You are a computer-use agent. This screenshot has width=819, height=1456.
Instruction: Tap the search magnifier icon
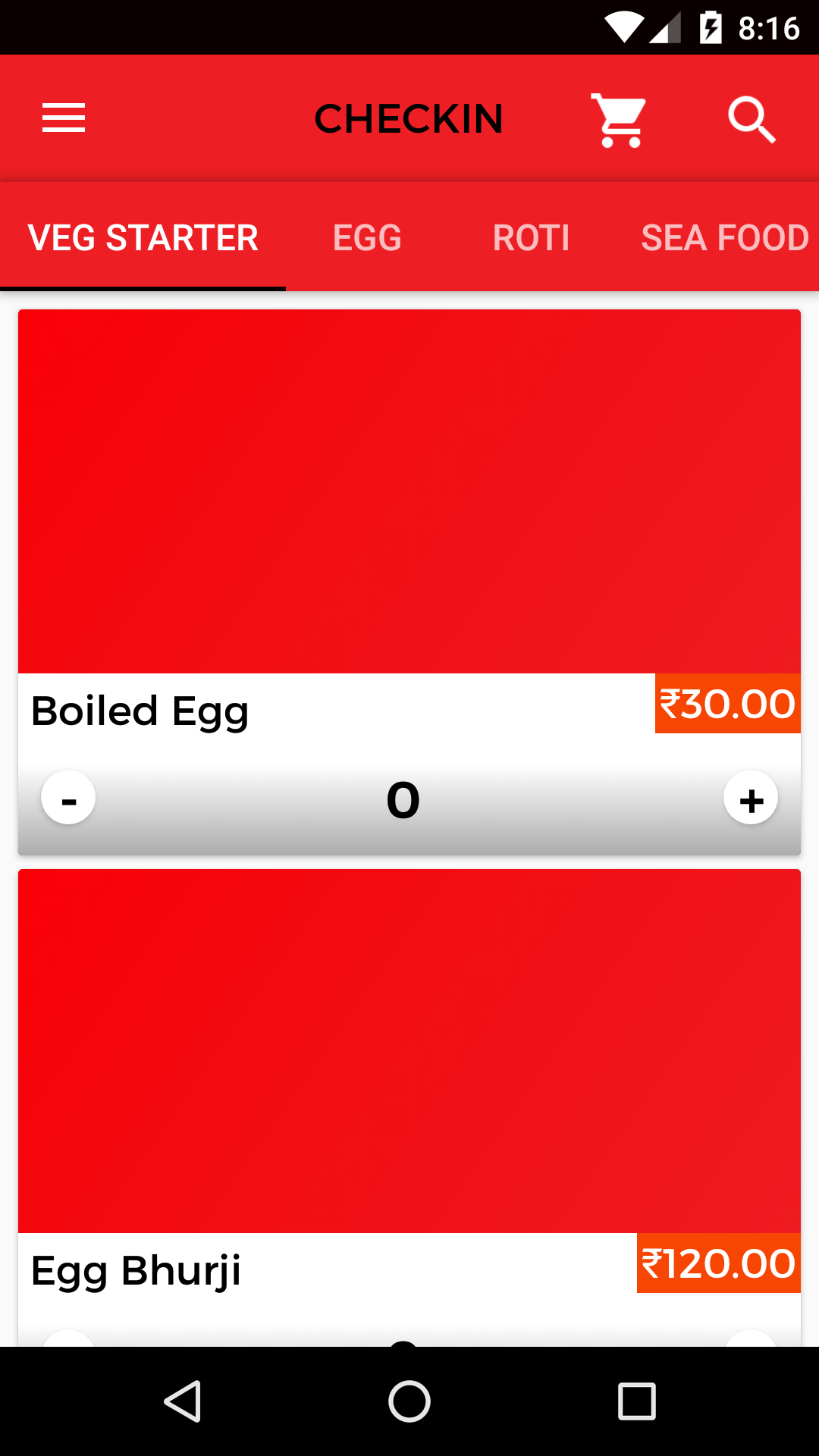coord(752,120)
